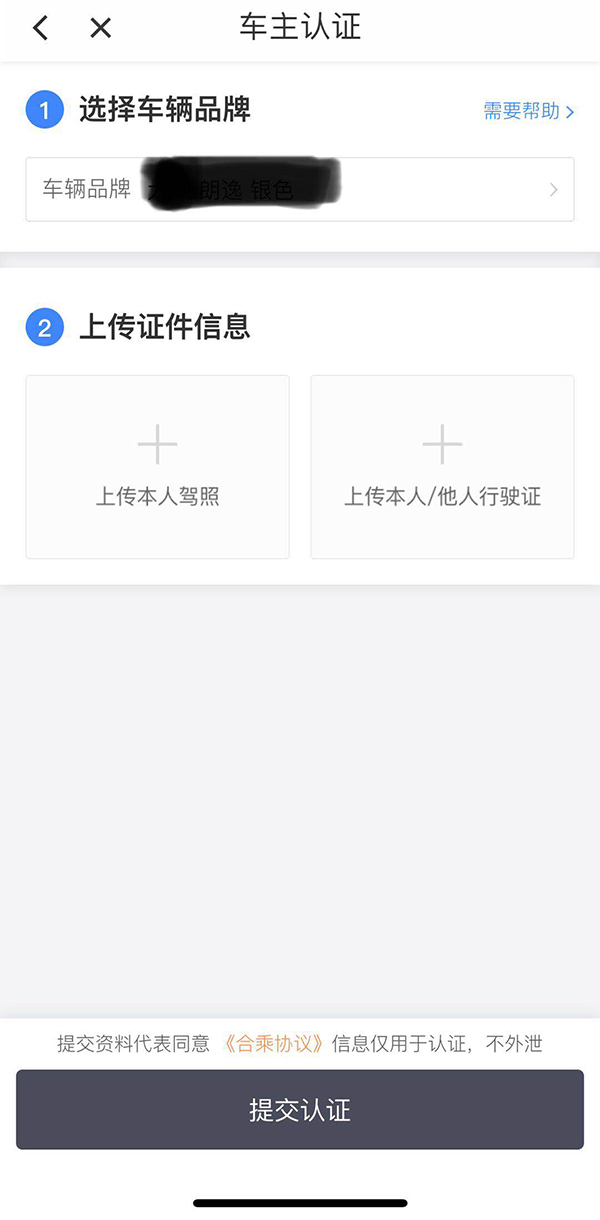This screenshot has width=600, height=1220.
Task: Select the 上传本人/他人行驶证 upload box
Action: (442, 466)
